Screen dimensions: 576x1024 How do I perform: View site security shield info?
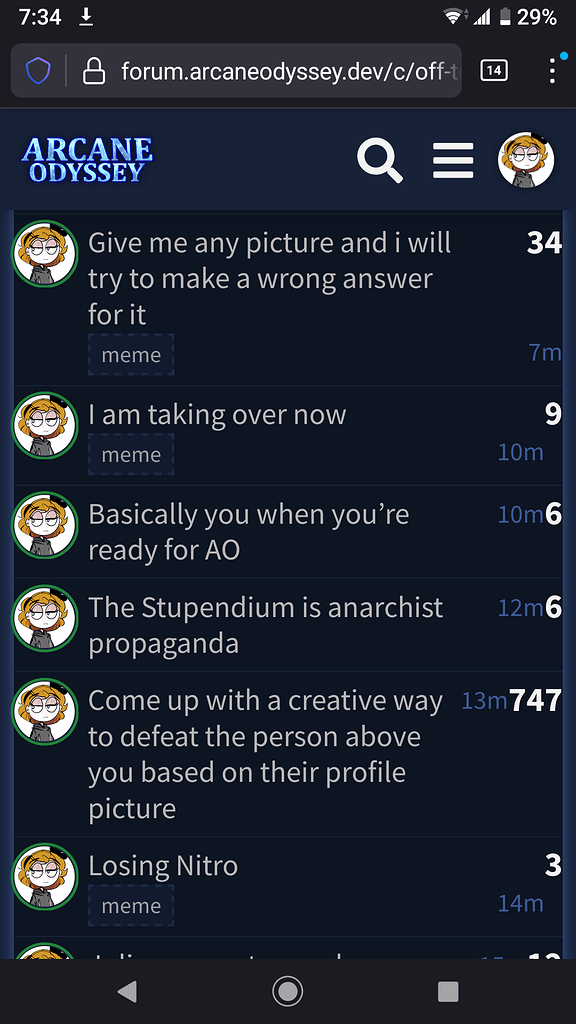38,71
